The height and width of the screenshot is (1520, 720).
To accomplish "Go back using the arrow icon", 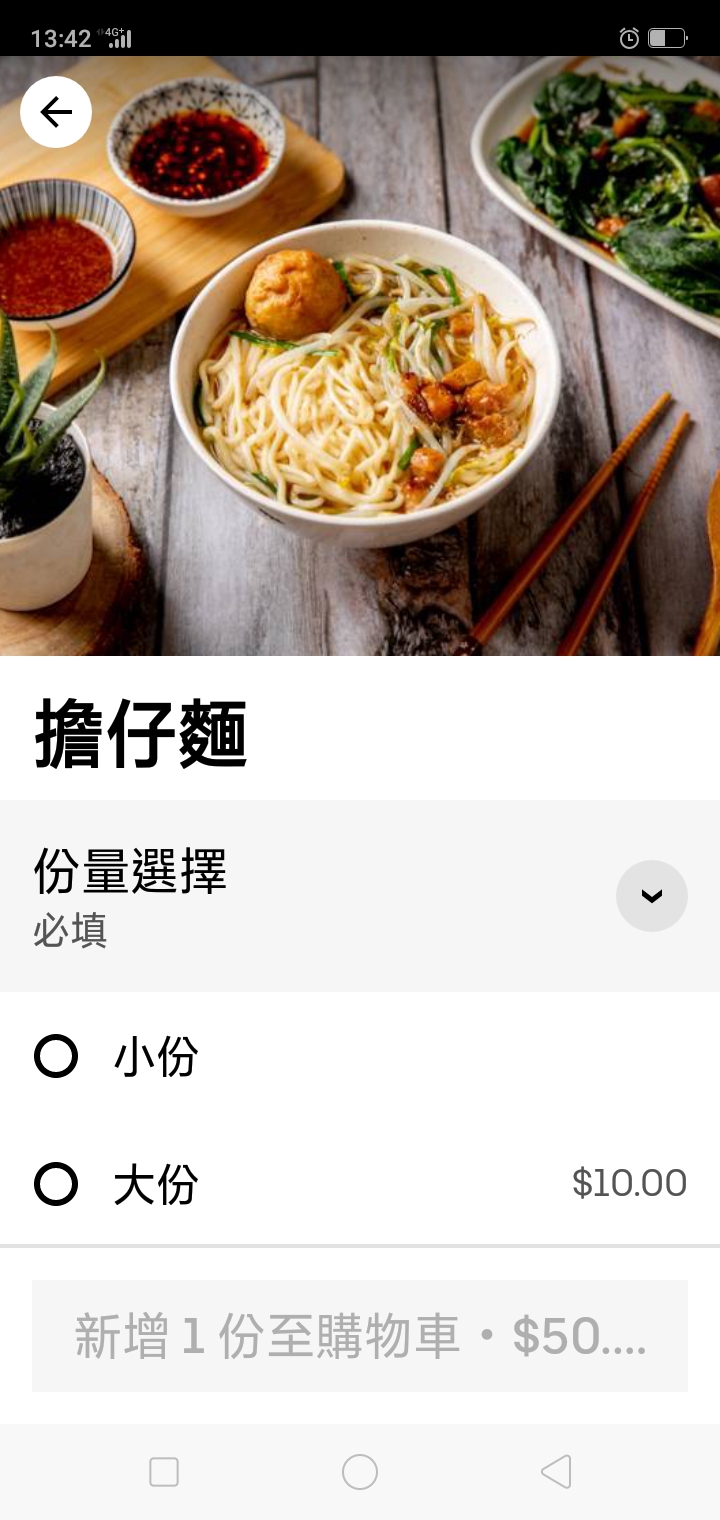I will point(56,112).
